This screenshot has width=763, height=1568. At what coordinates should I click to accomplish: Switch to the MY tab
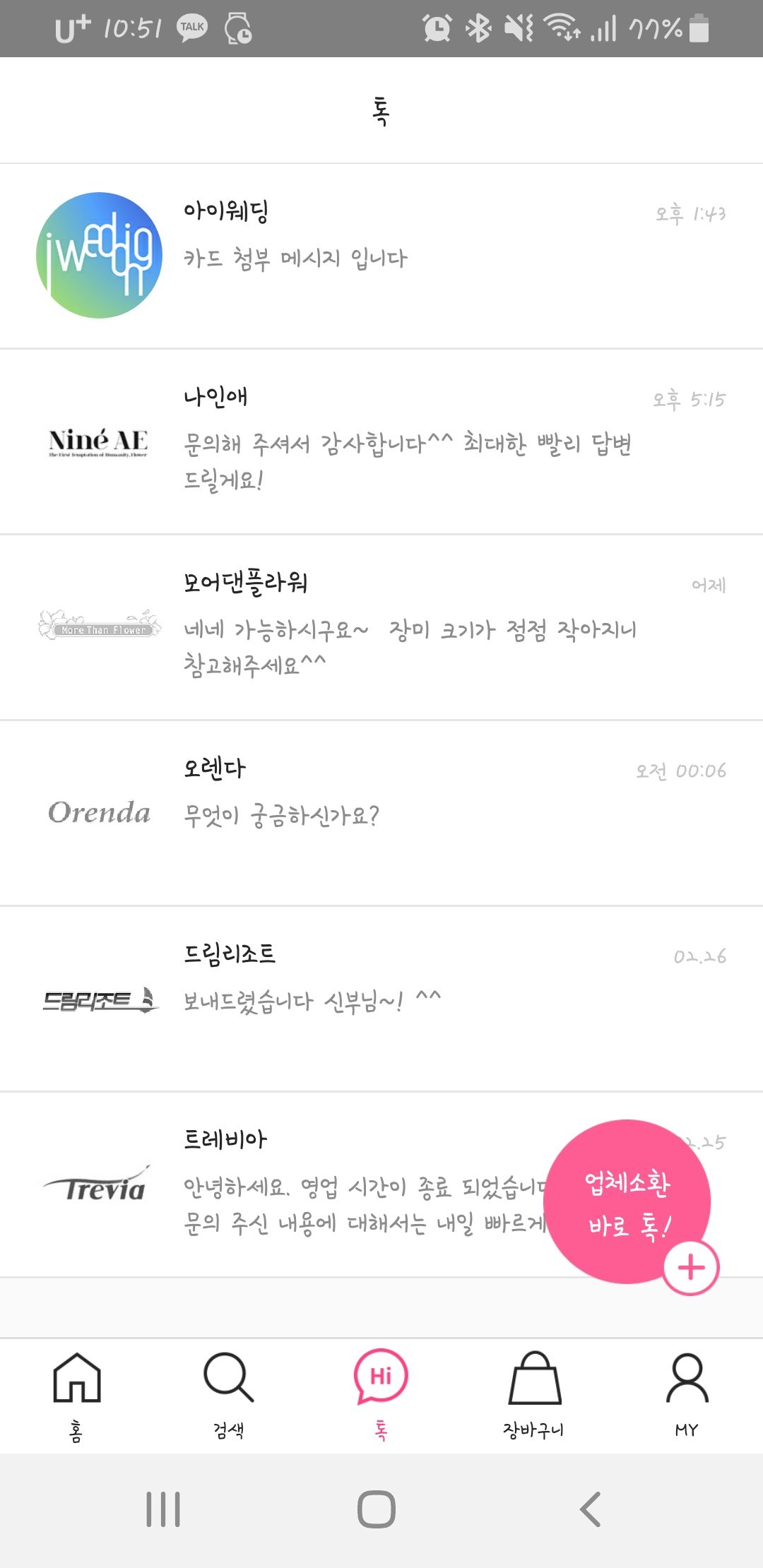[687, 1393]
